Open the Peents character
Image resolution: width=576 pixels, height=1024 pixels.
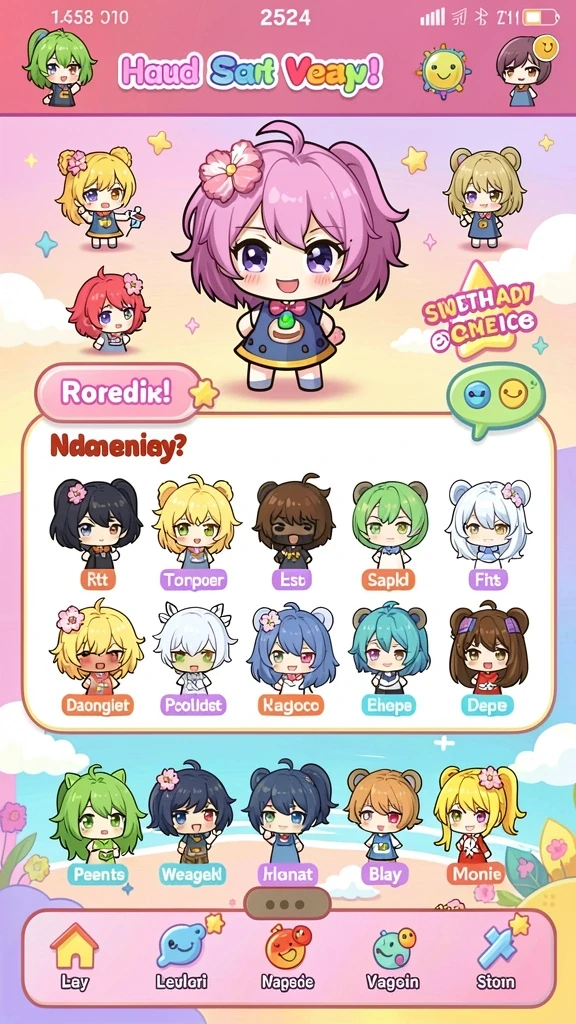(98, 825)
